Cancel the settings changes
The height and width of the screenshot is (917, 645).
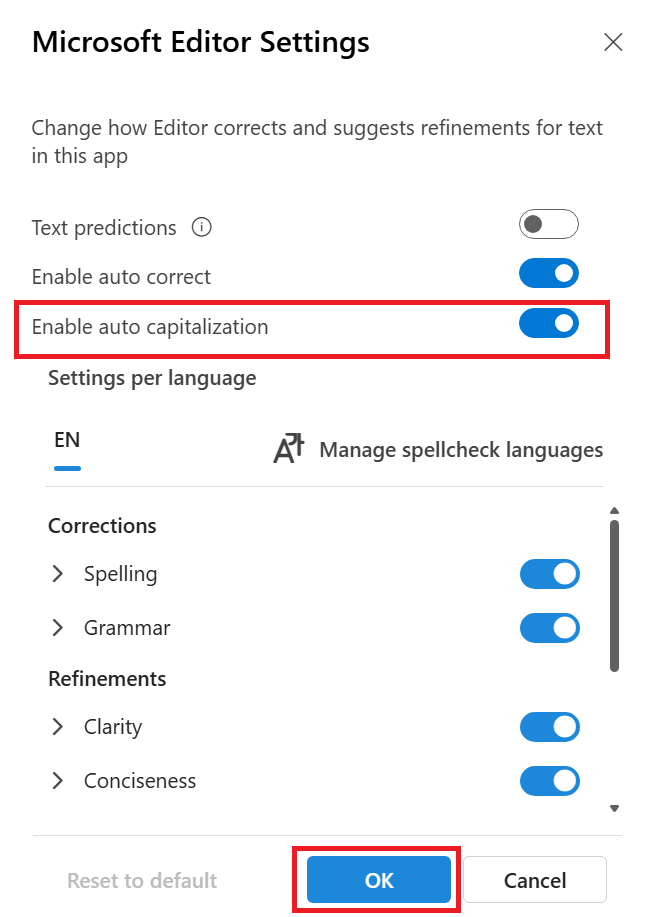point(534,880)
